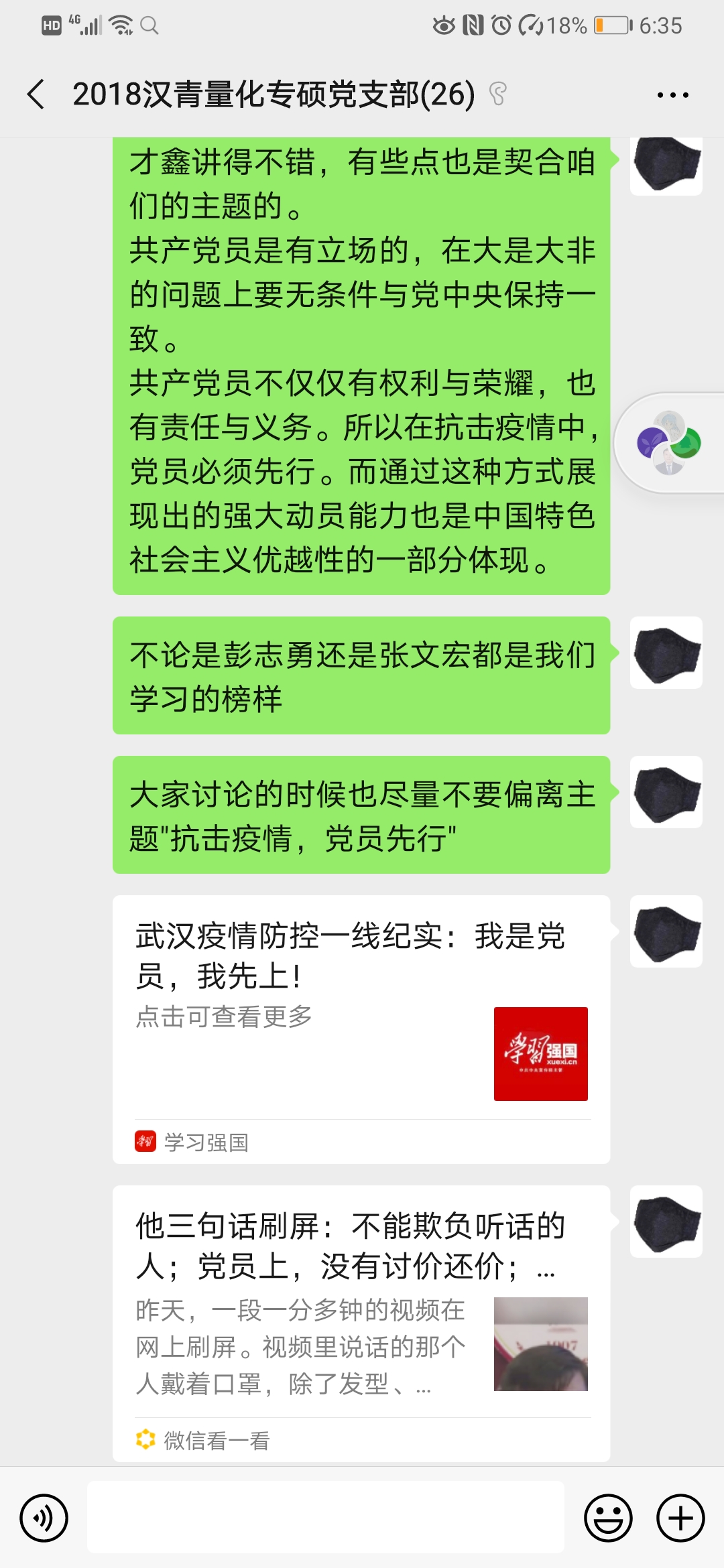This screenshot has height=1568, width=724.
Task: Open the chat info overflow menu
Action: click(672, 95)
